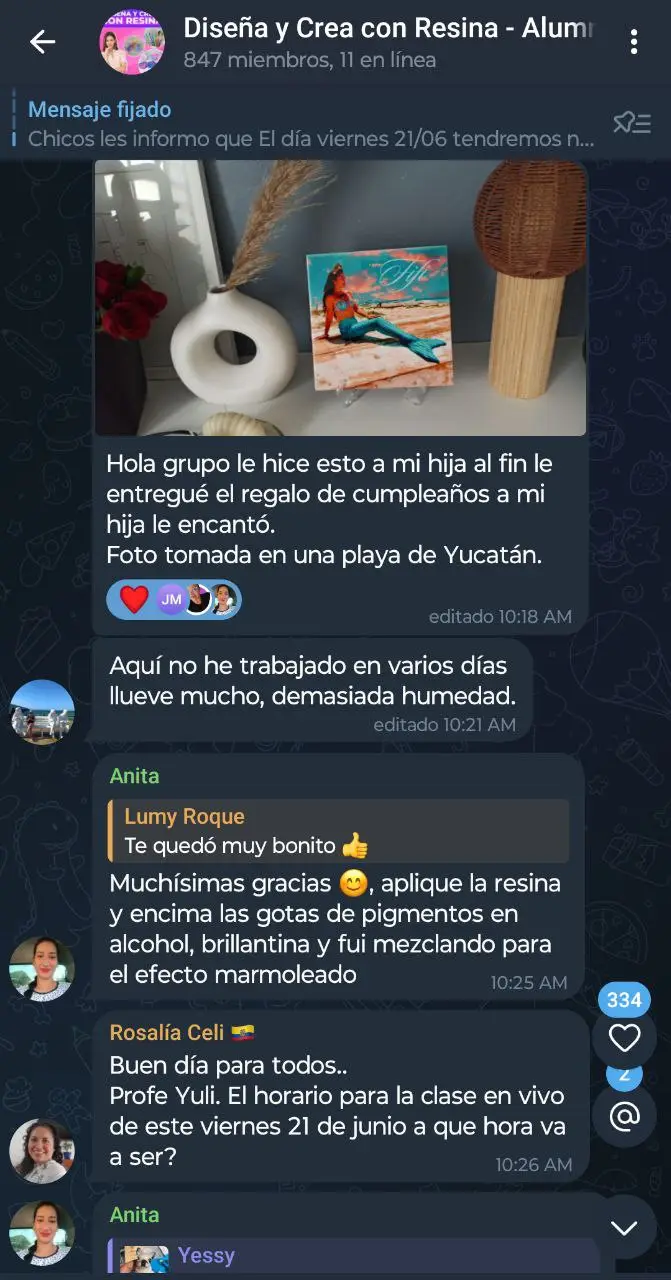Open Rosalía Celi's avatar photo

click(42, 1151)
